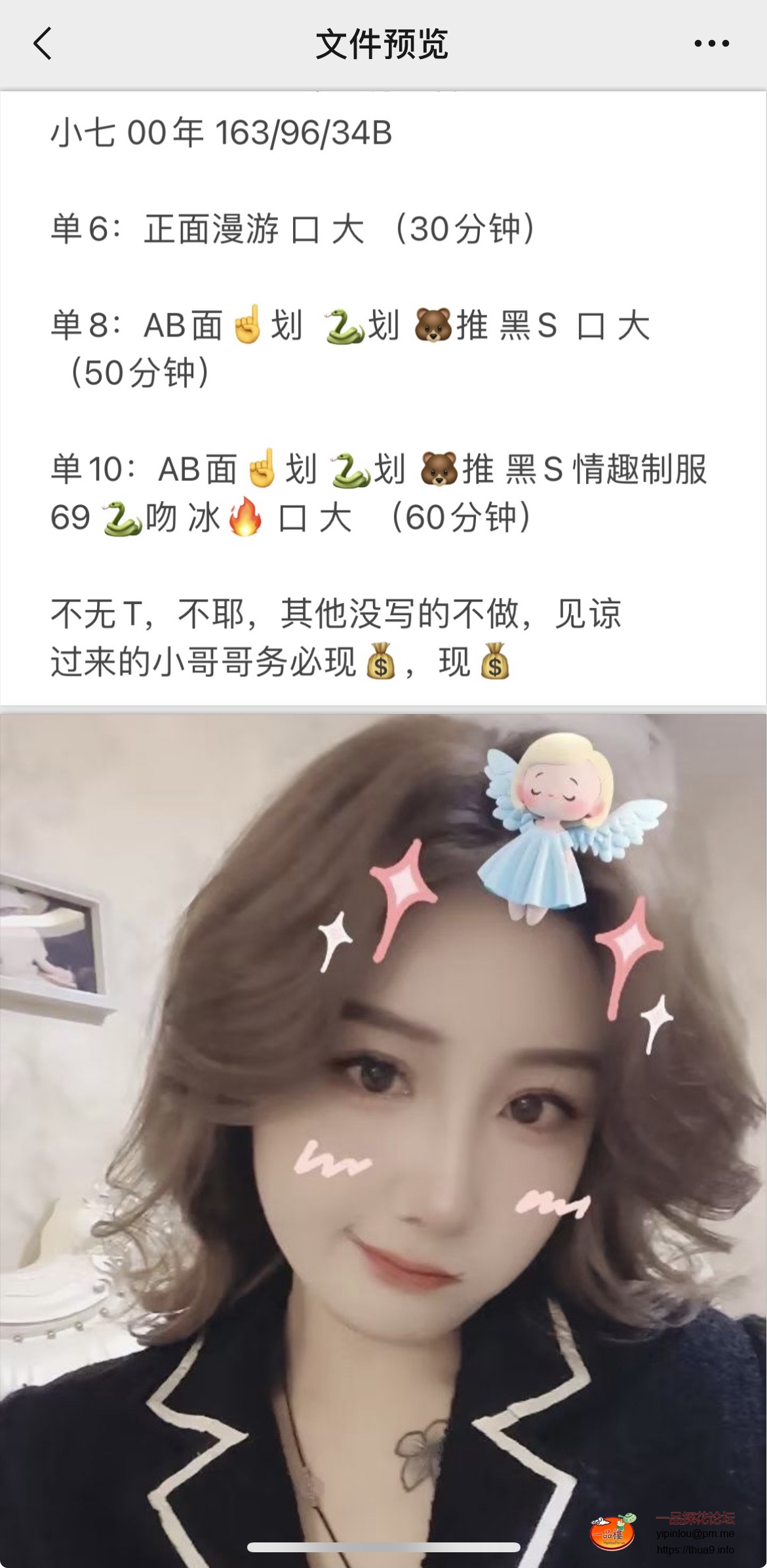The height and width of the screenshot is (1568, 767).
Task: Go back from the file preview
Action: tap(43, 44)
